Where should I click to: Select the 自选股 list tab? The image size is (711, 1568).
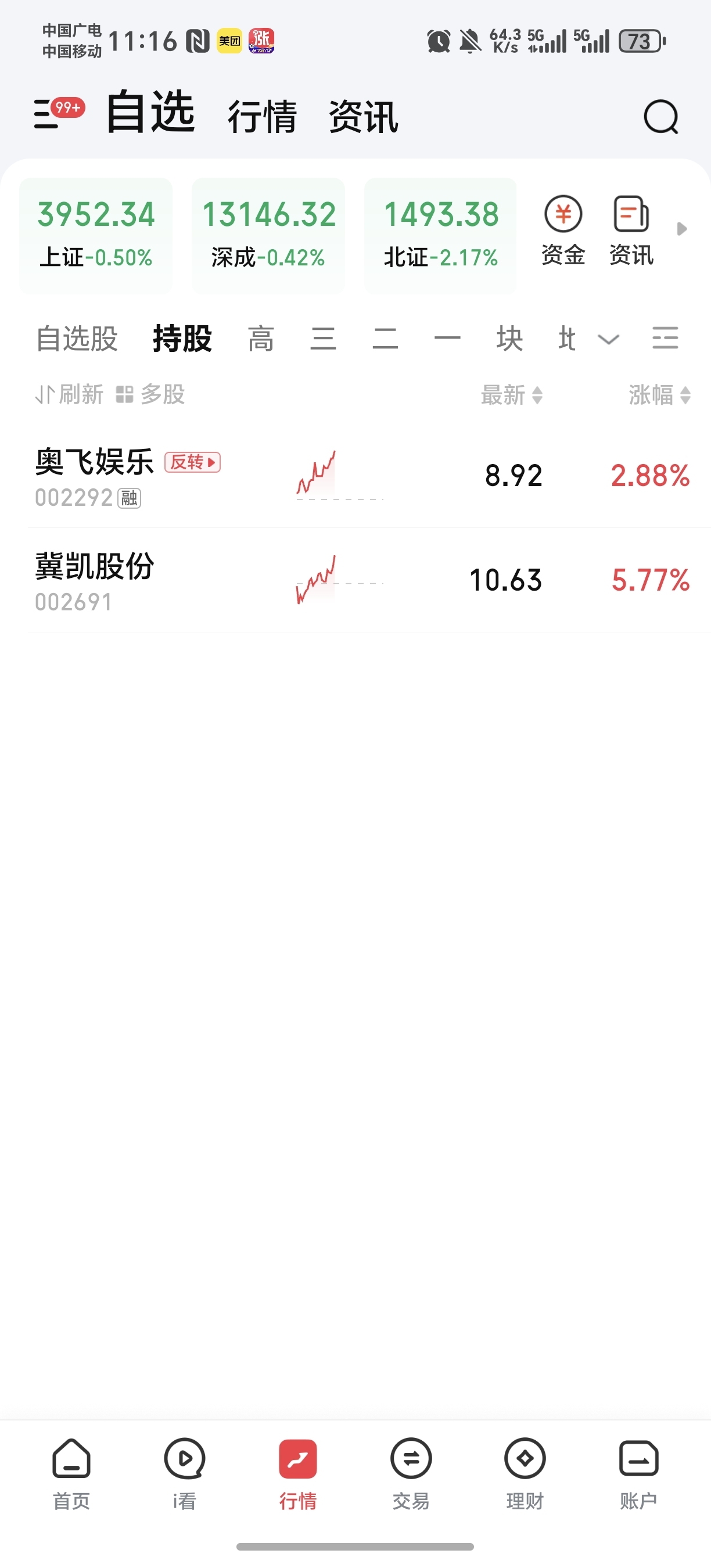tap(77, 339)
